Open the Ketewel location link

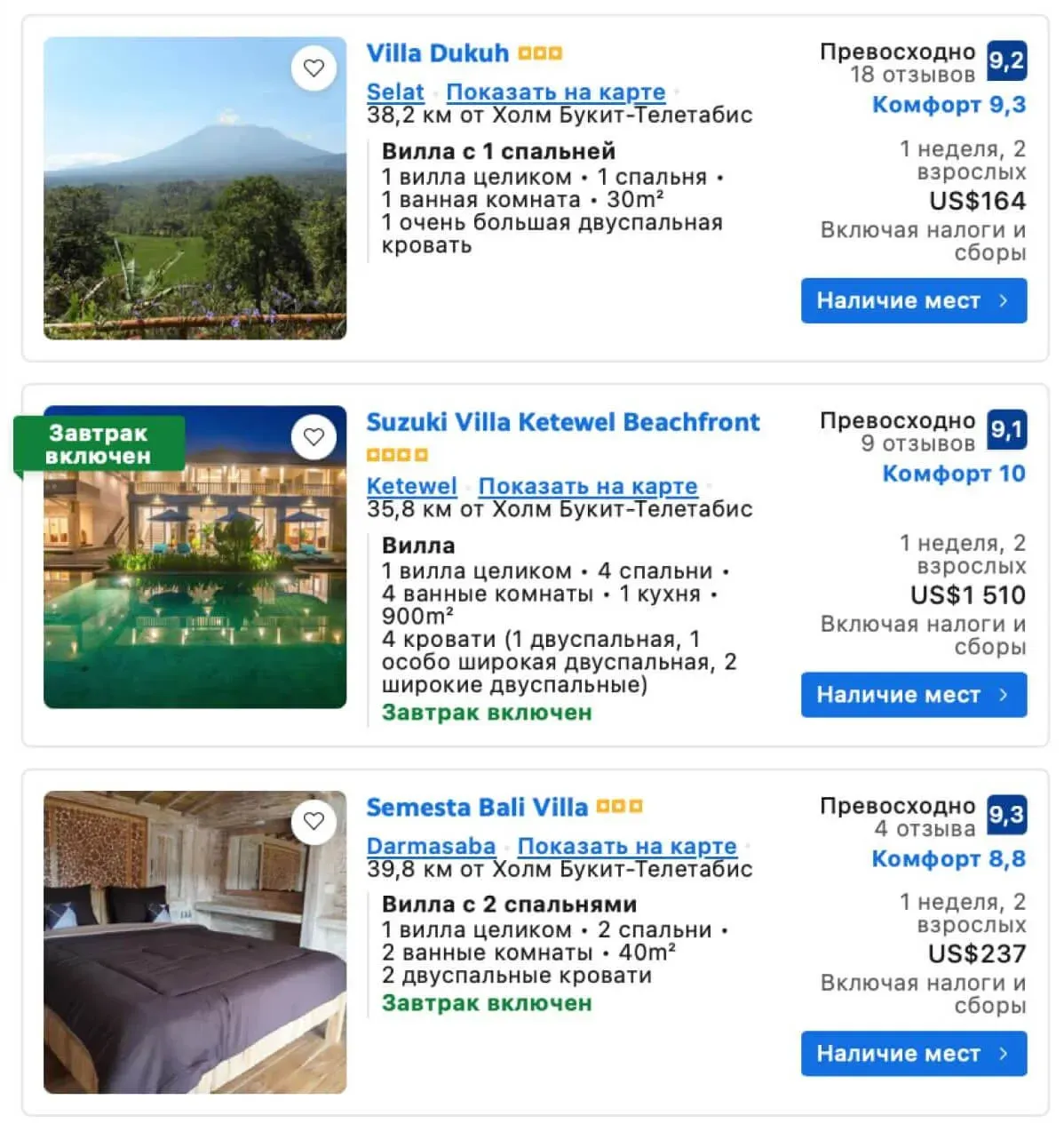point(411,486)
